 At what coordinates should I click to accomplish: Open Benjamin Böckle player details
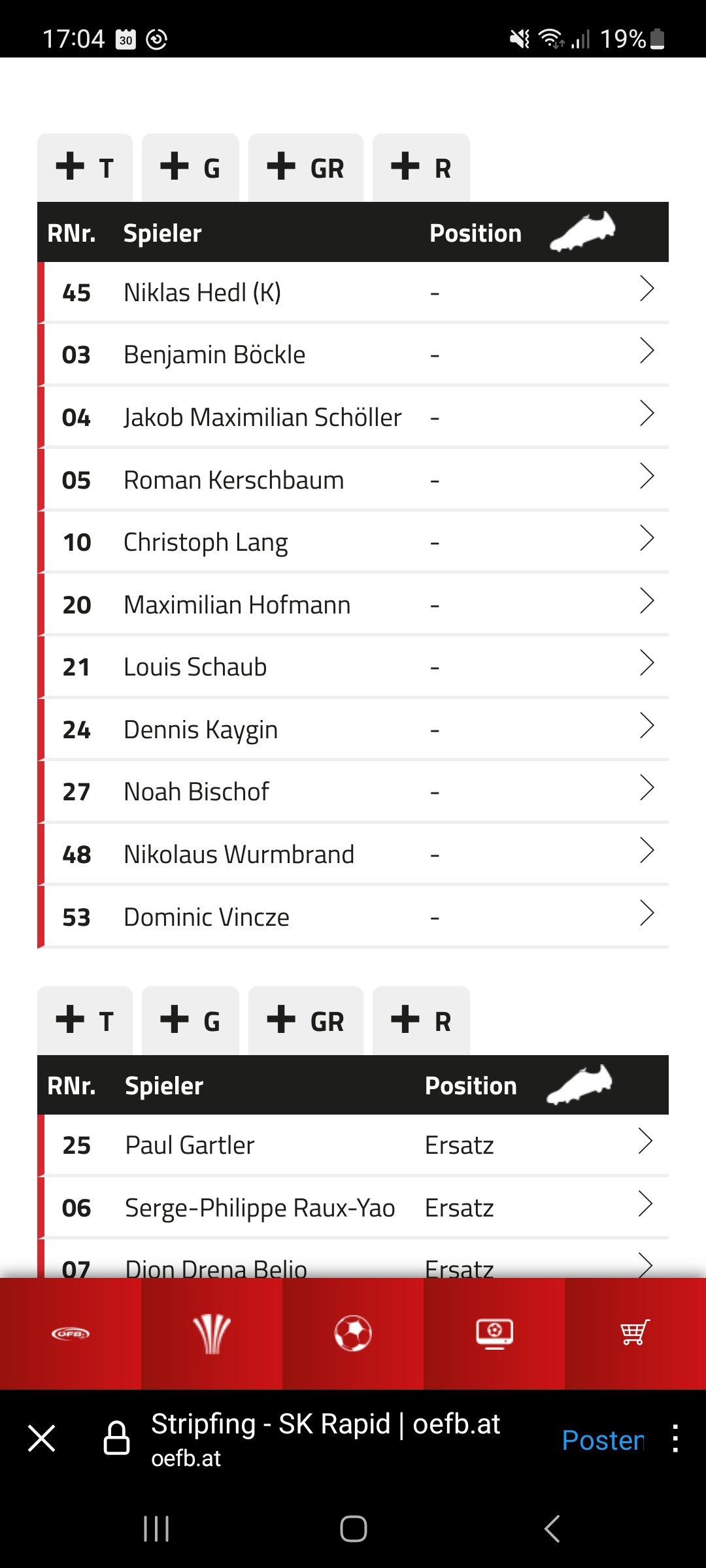[x=353, y=354]
